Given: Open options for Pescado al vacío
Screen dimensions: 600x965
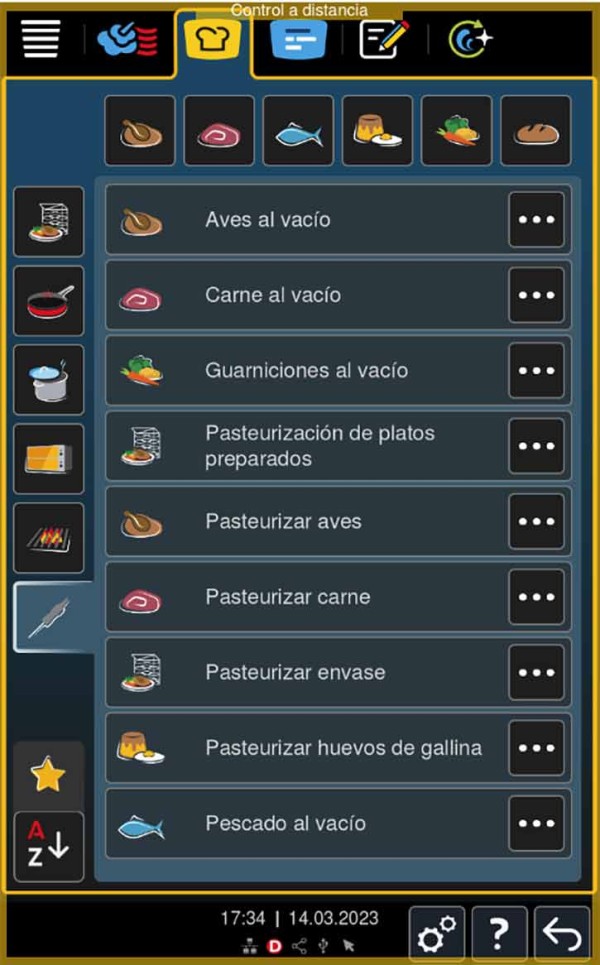Looking at the screenshot, I should click(x=536, y=824).
